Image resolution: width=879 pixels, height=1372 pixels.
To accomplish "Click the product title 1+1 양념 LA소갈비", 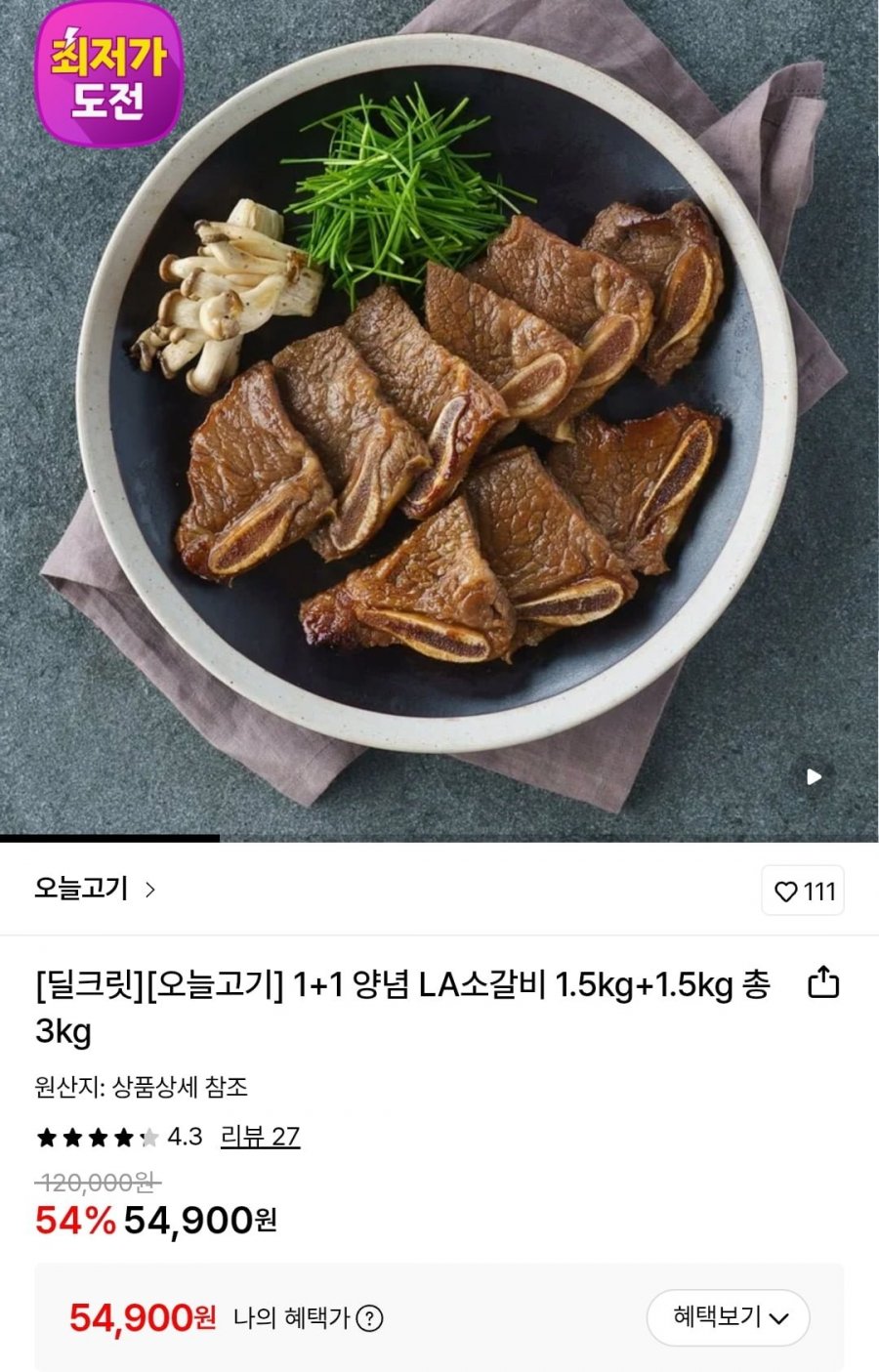I will pos(391,988).
